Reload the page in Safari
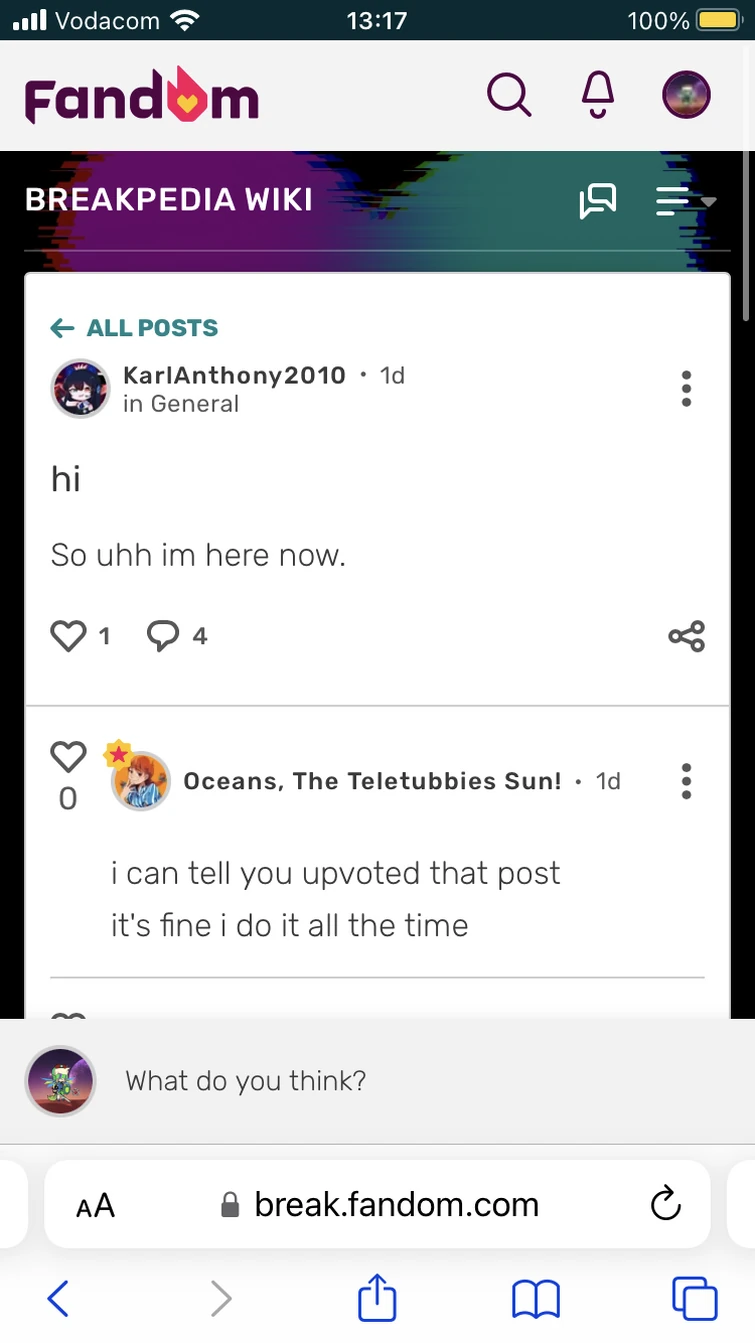The width and height of the screenshot is (755, 1343). click(665, 1204)
